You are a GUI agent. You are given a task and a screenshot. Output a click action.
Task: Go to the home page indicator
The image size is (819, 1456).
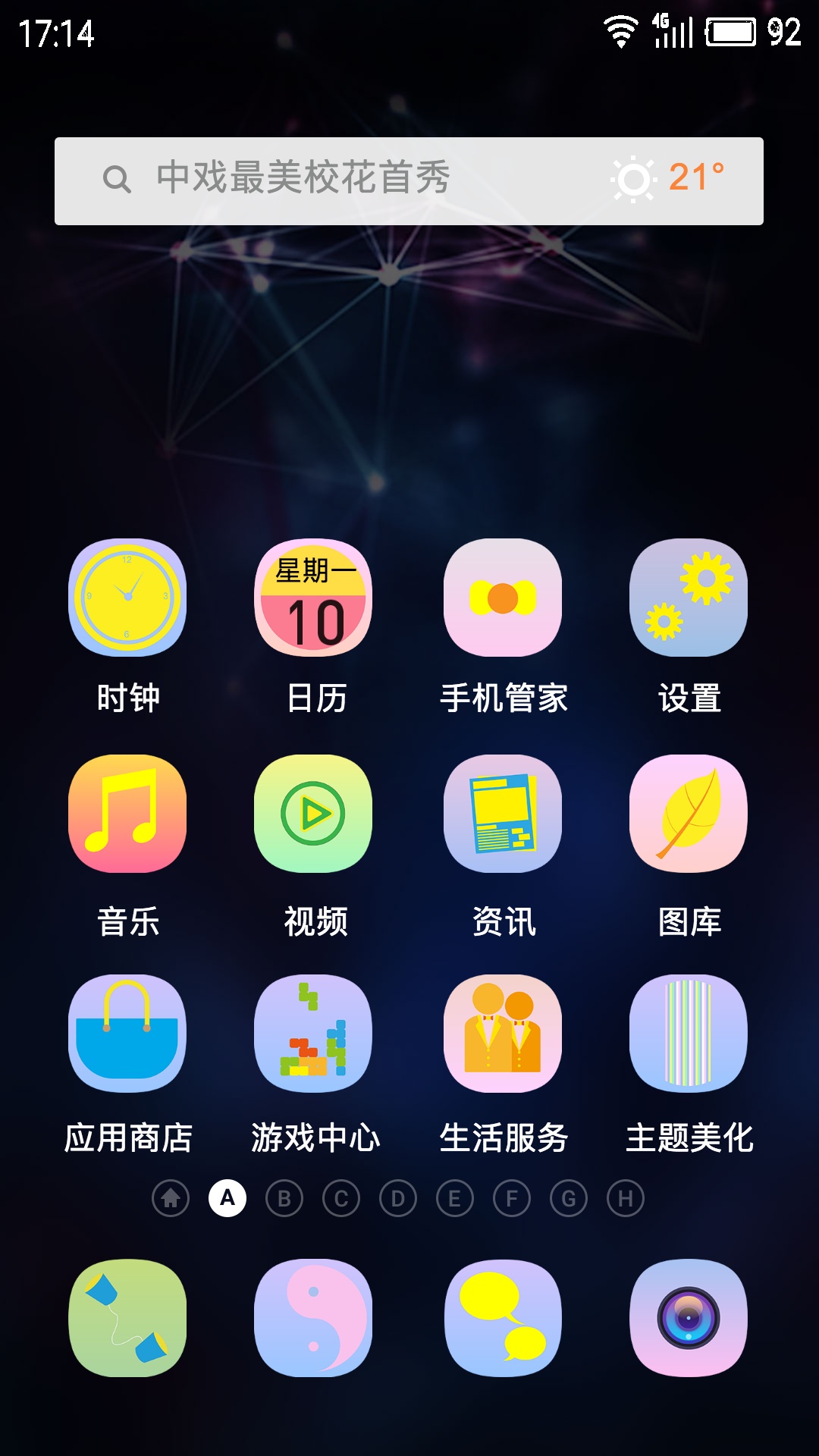click(171, 1198)
